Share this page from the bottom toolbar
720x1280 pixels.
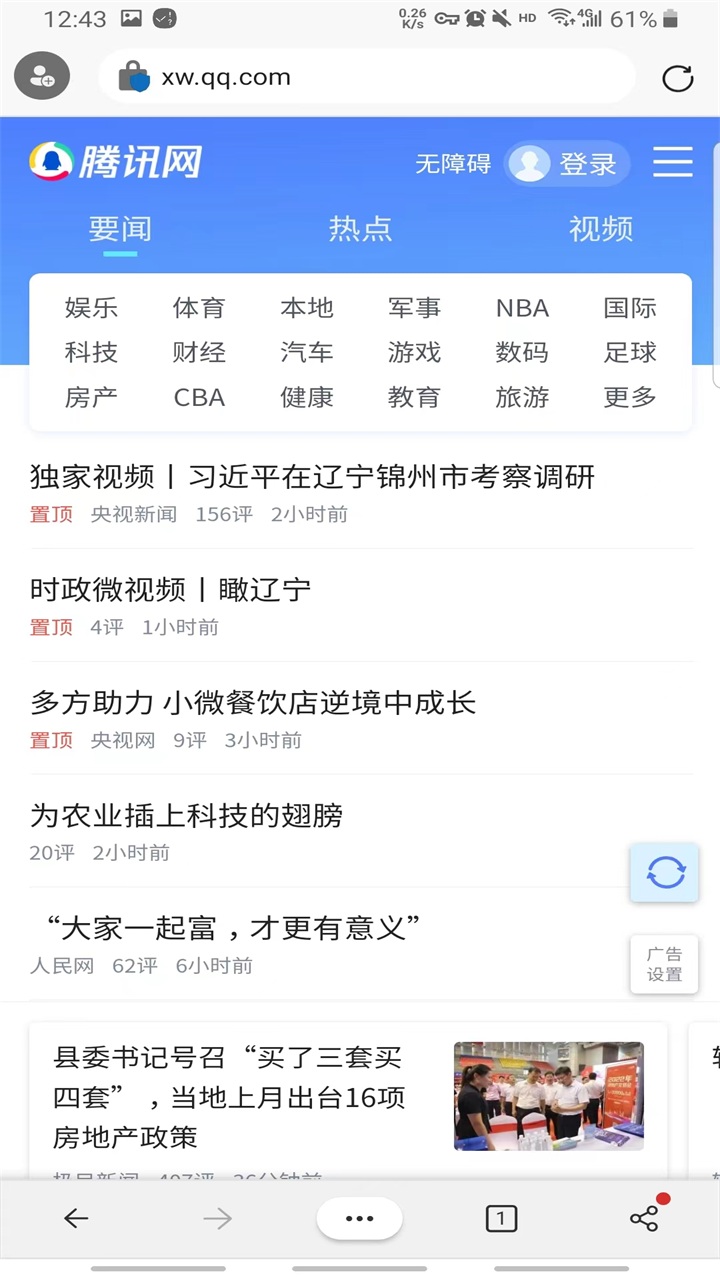point(645,1218)
